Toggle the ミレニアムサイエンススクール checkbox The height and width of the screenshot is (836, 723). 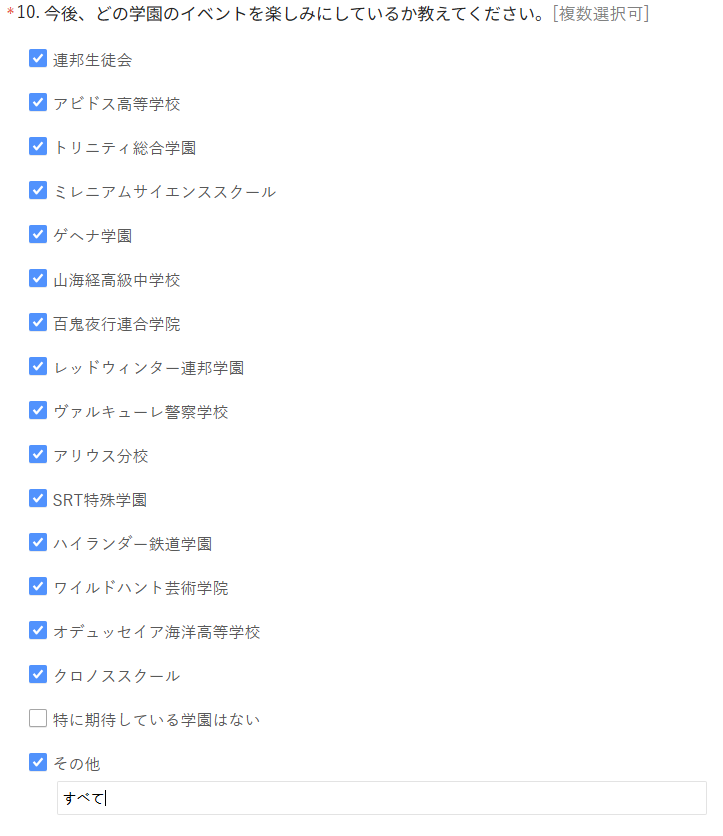coord(38,191)
